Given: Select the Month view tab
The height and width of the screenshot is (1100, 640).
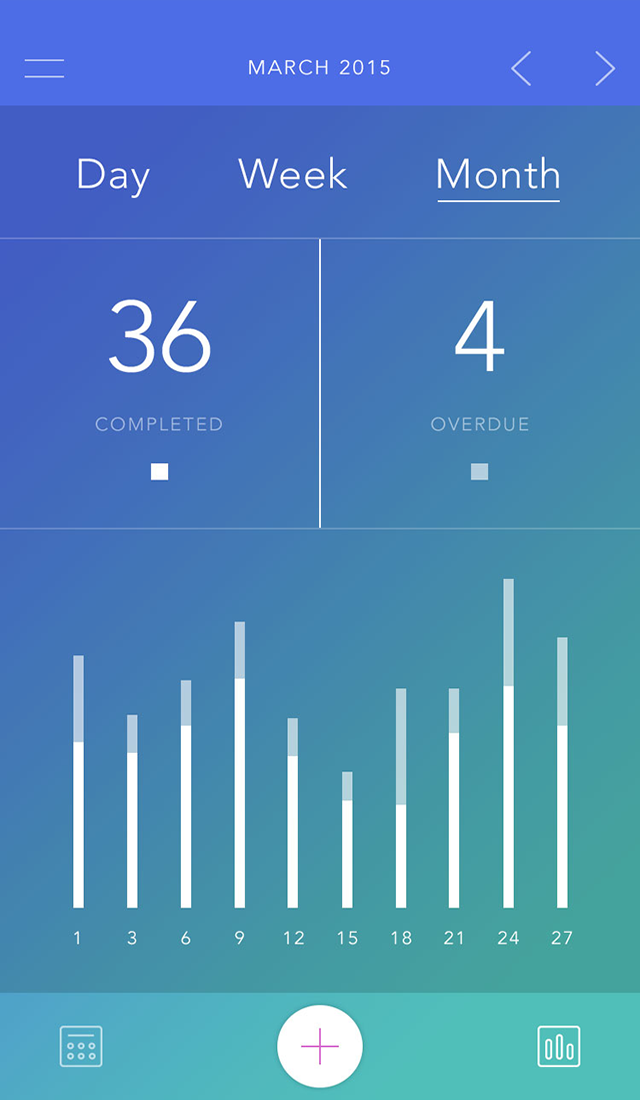Looking at the screenshot, I should pos(498,175).
